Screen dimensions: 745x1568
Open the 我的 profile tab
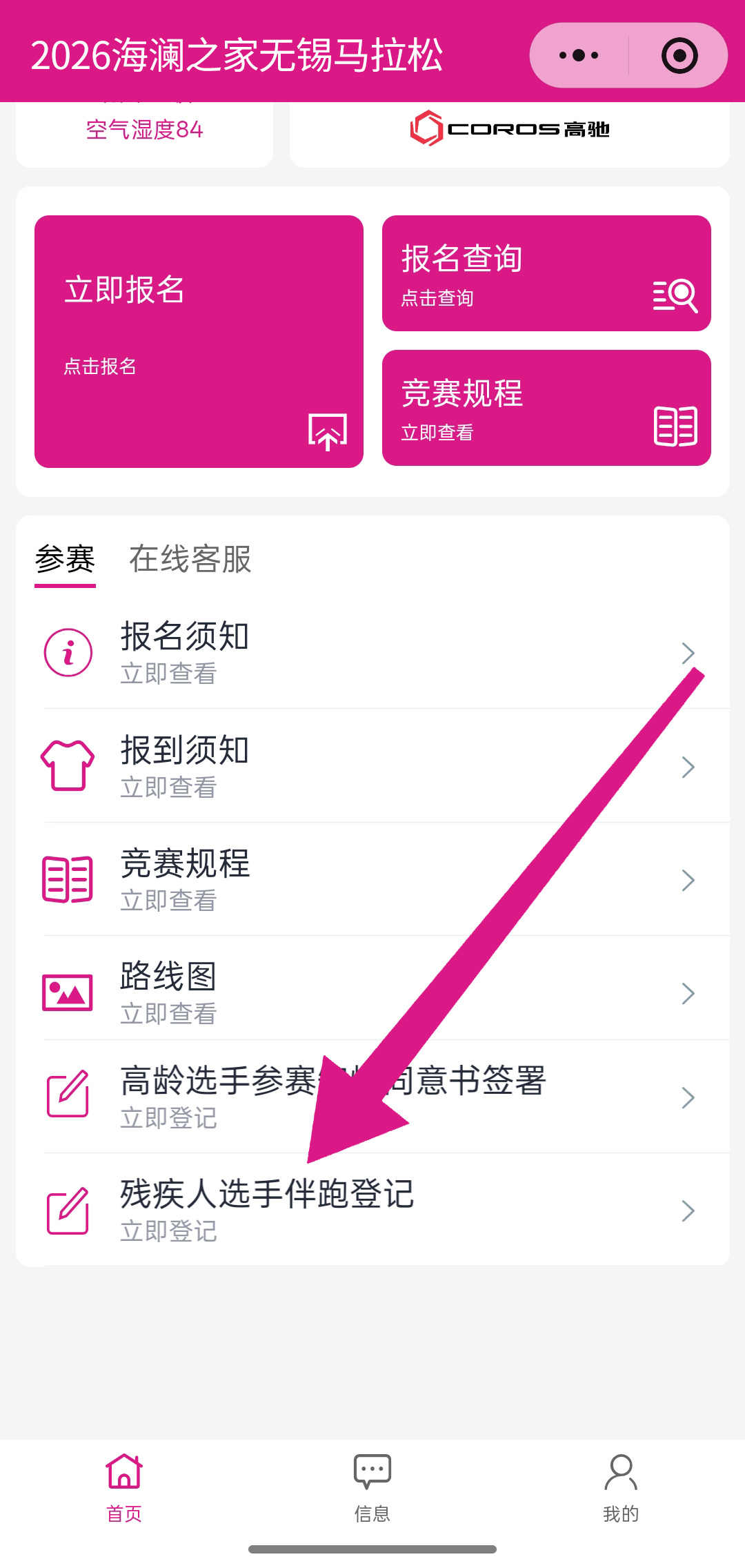click(x=621, y=1487)
